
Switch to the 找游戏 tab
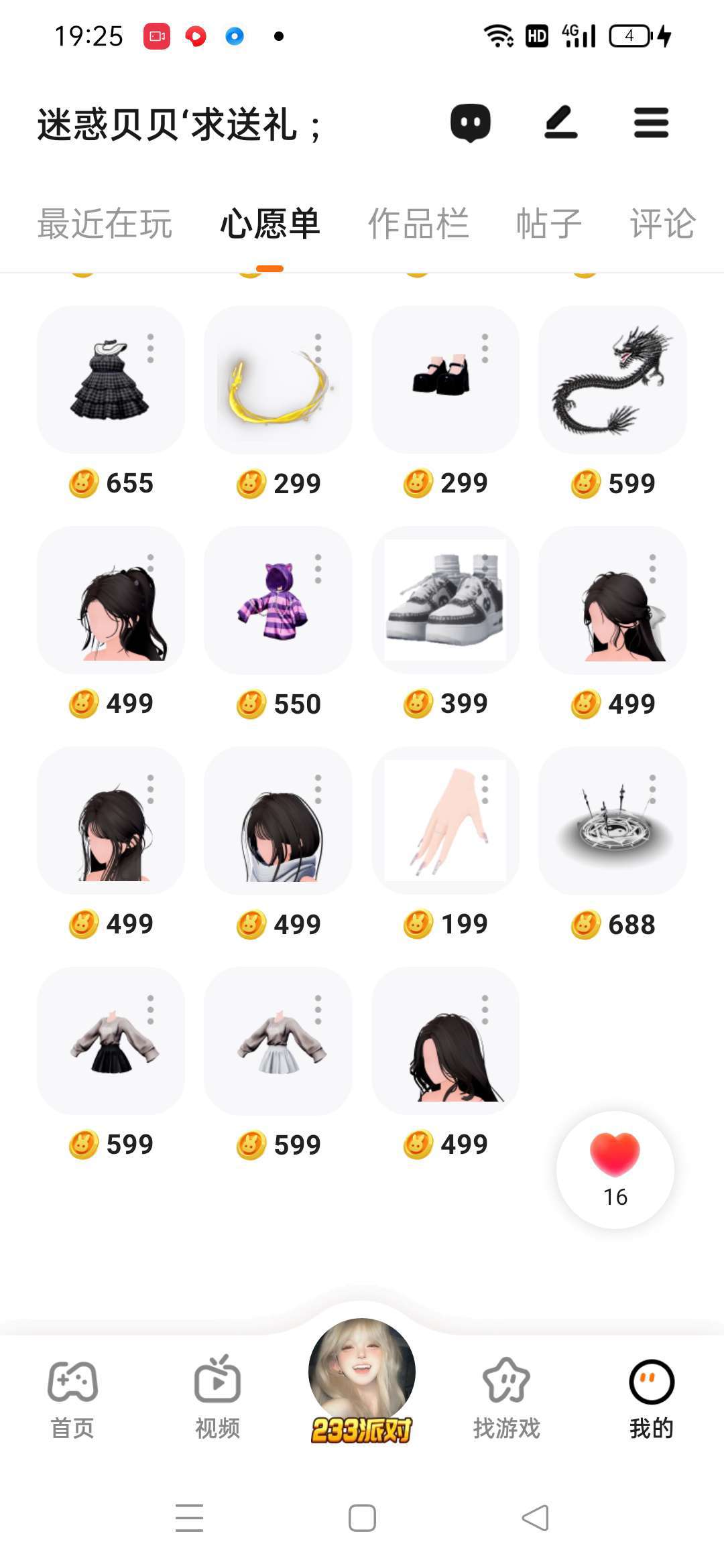pos(507,1398)
